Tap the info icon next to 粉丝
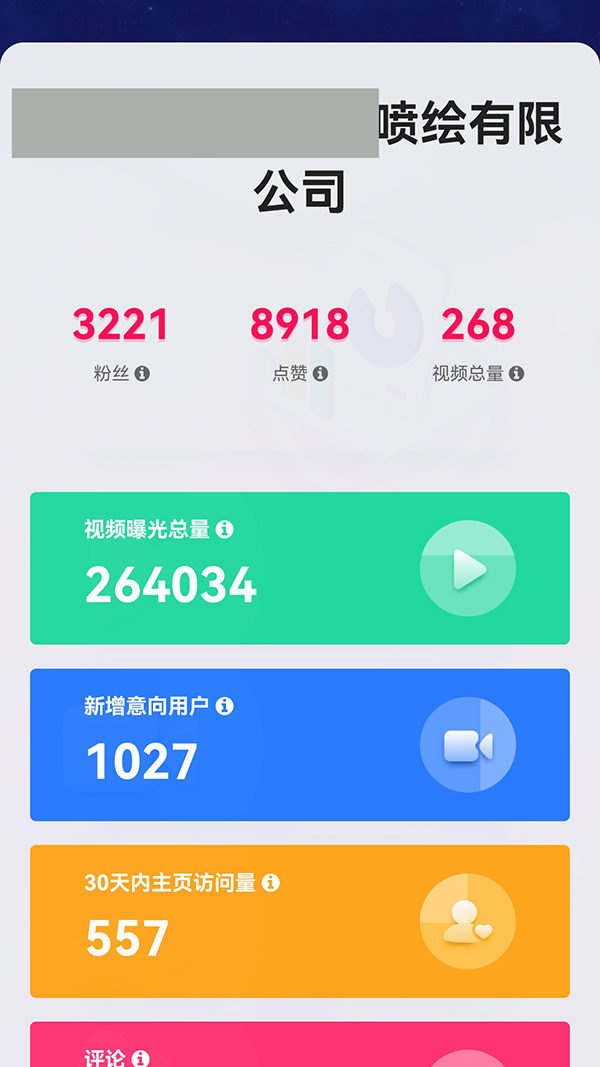 [x=142, y=373]
